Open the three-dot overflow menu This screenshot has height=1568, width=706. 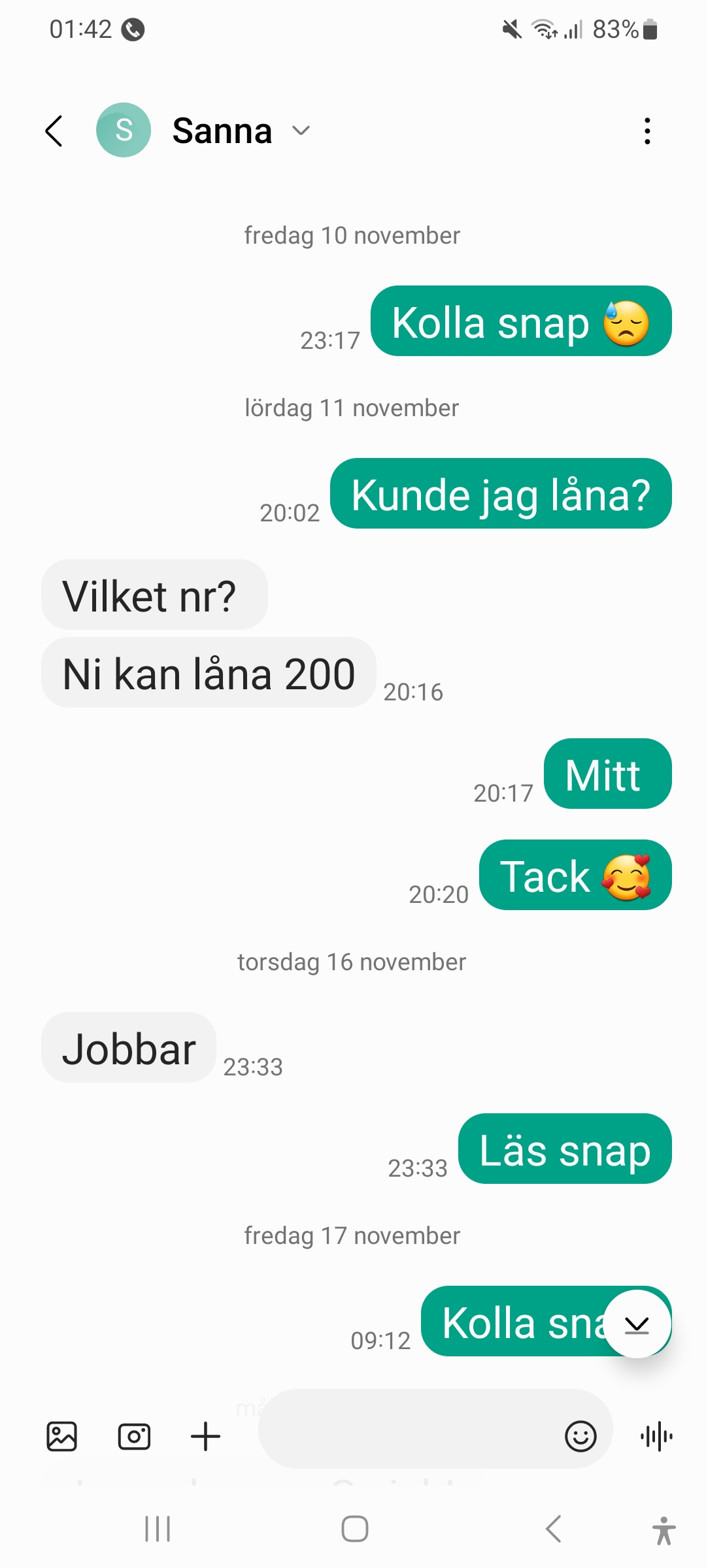coord(647,131)
